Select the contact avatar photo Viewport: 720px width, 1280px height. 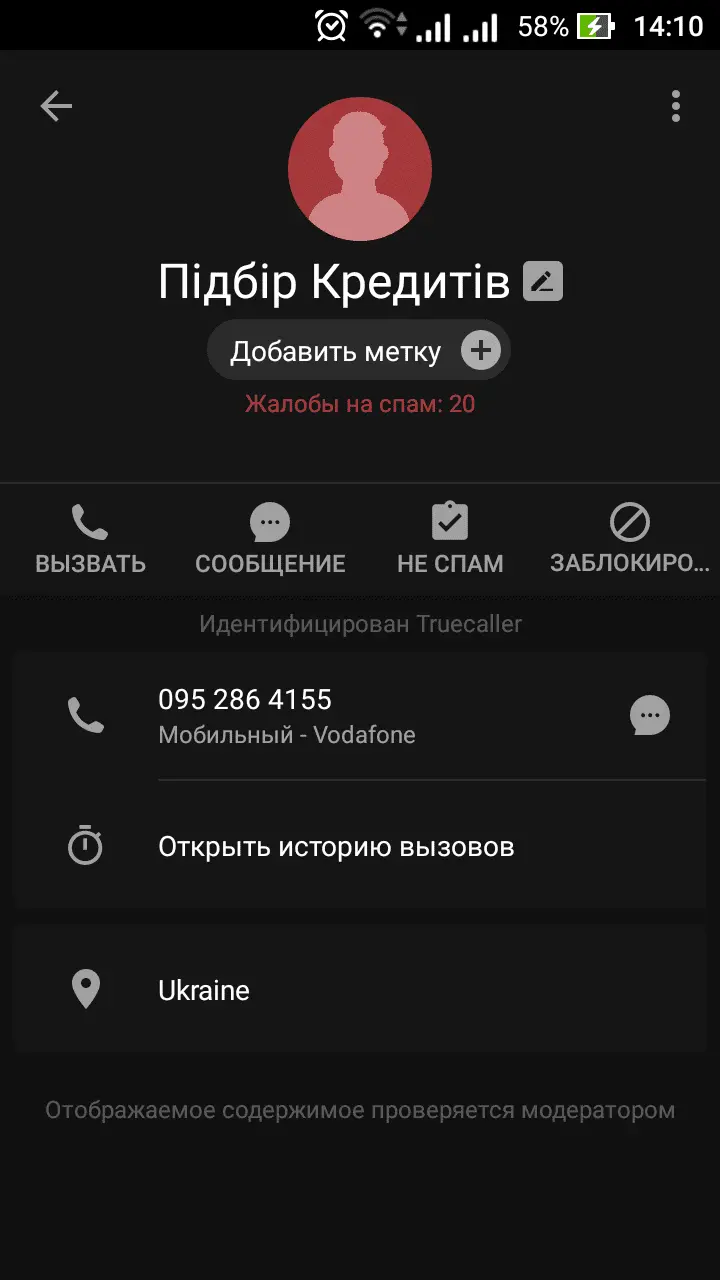click(360, 169)
